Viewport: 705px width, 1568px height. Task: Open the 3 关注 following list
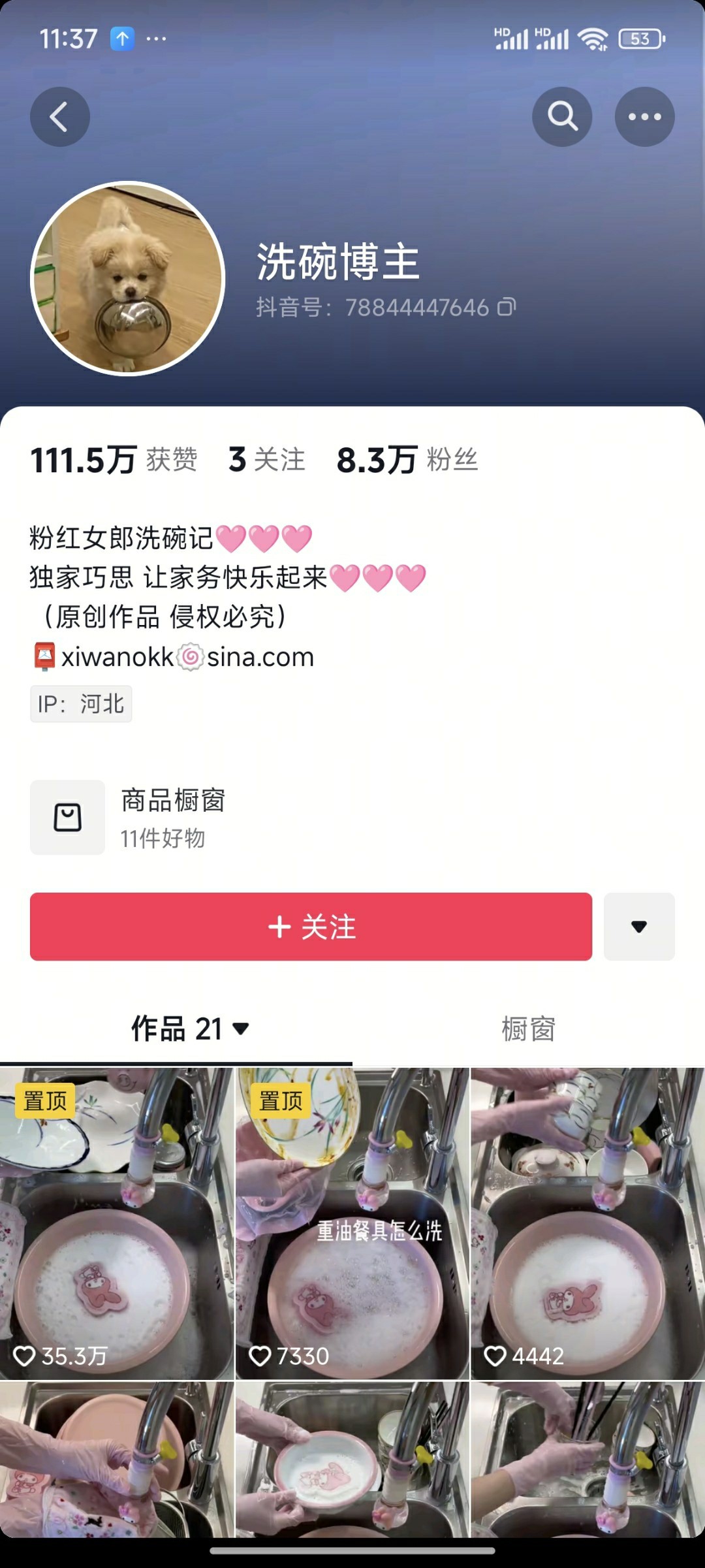pos(267,460)
